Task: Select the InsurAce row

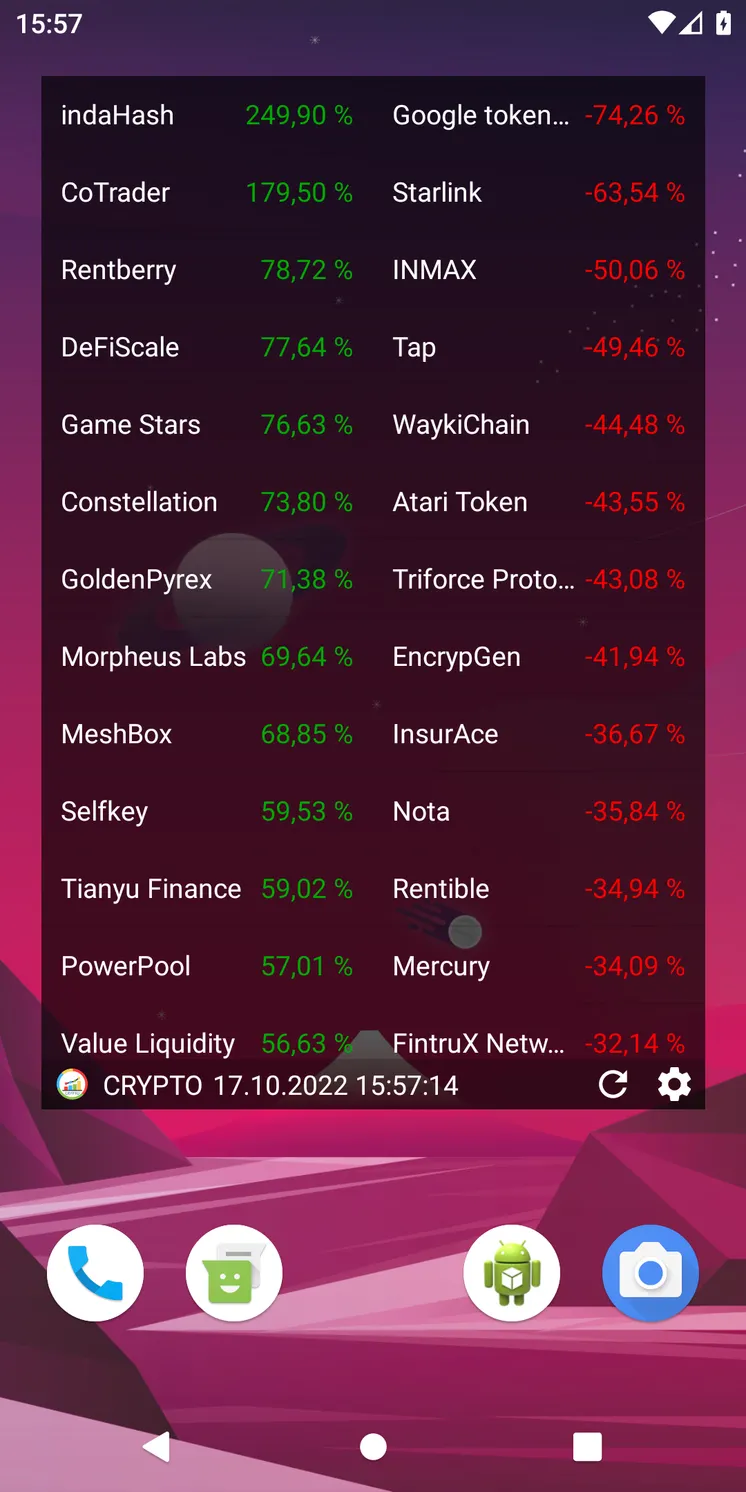Action: (539, 734)
